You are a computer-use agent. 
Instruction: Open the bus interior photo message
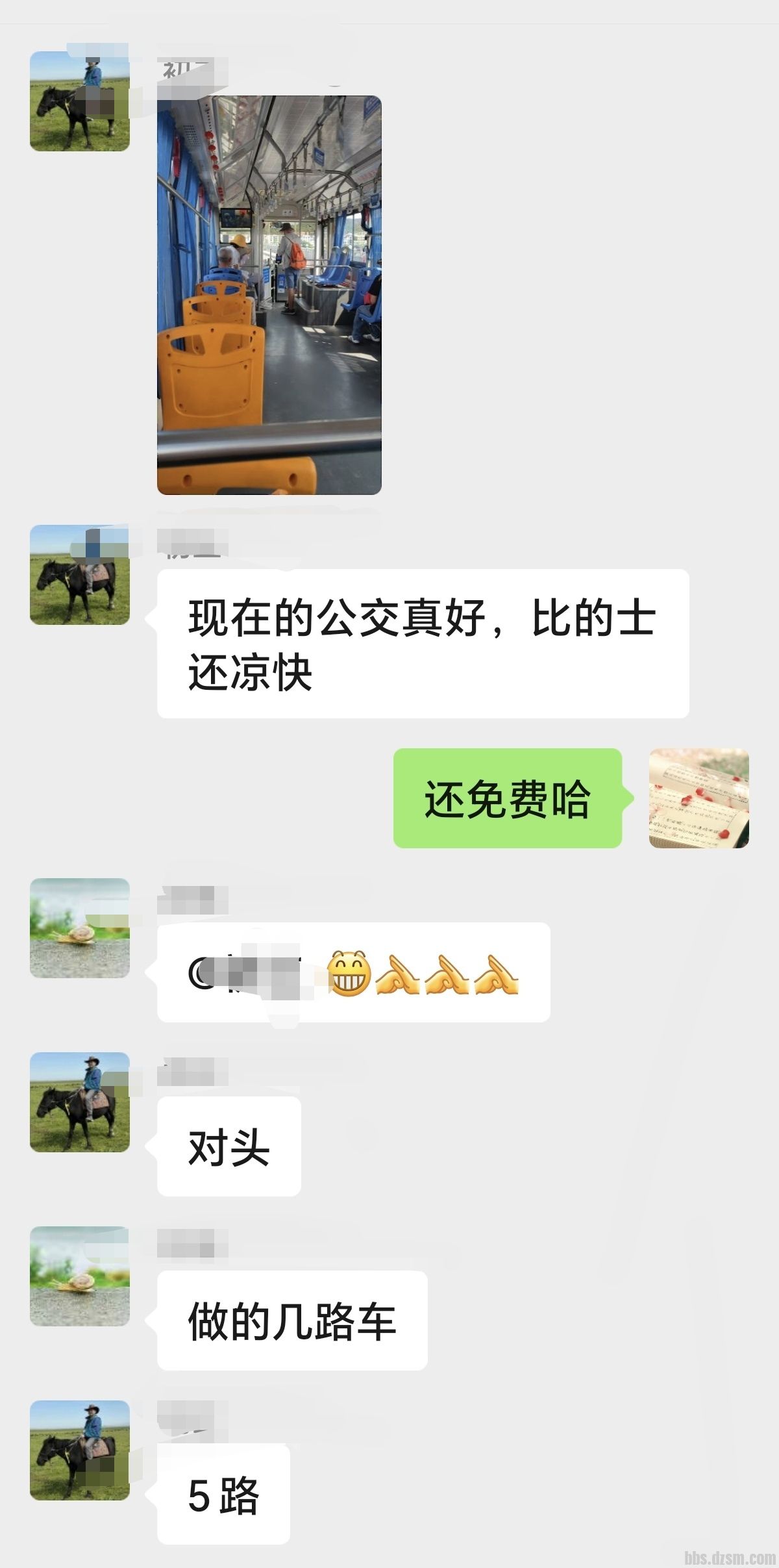coord(269,295)
